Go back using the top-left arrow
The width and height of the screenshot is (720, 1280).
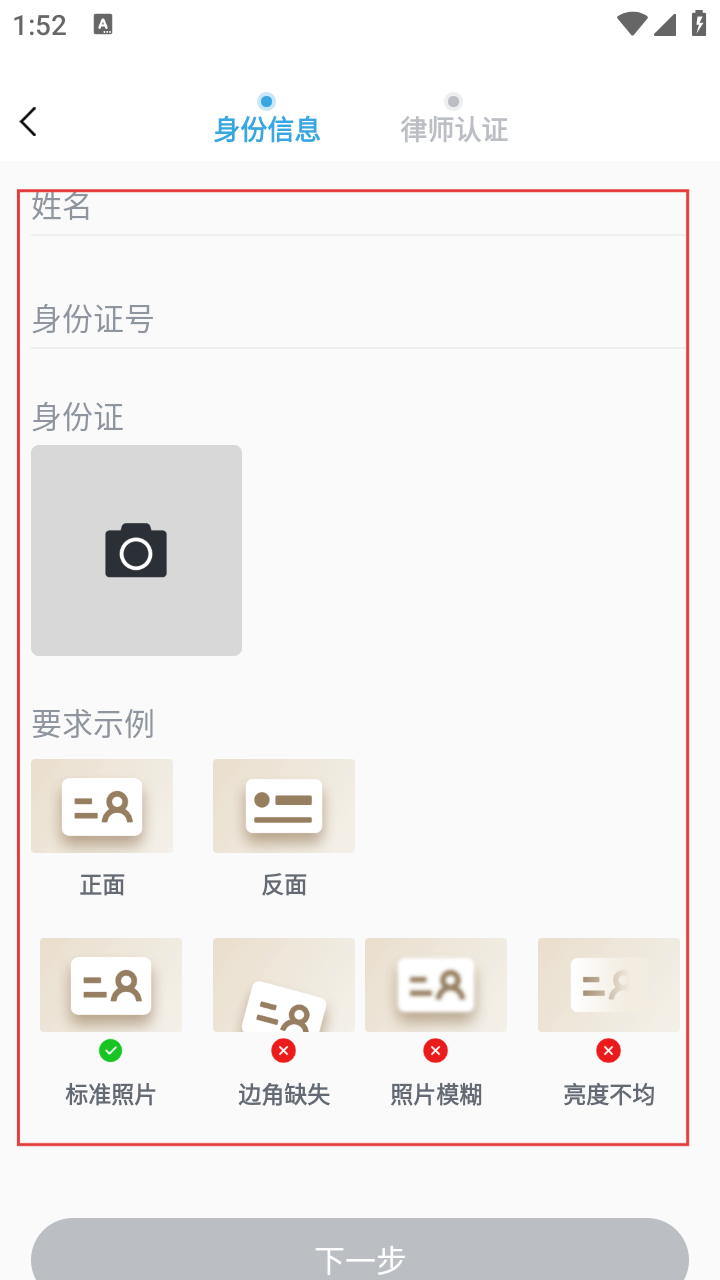[x=28, y=122]
